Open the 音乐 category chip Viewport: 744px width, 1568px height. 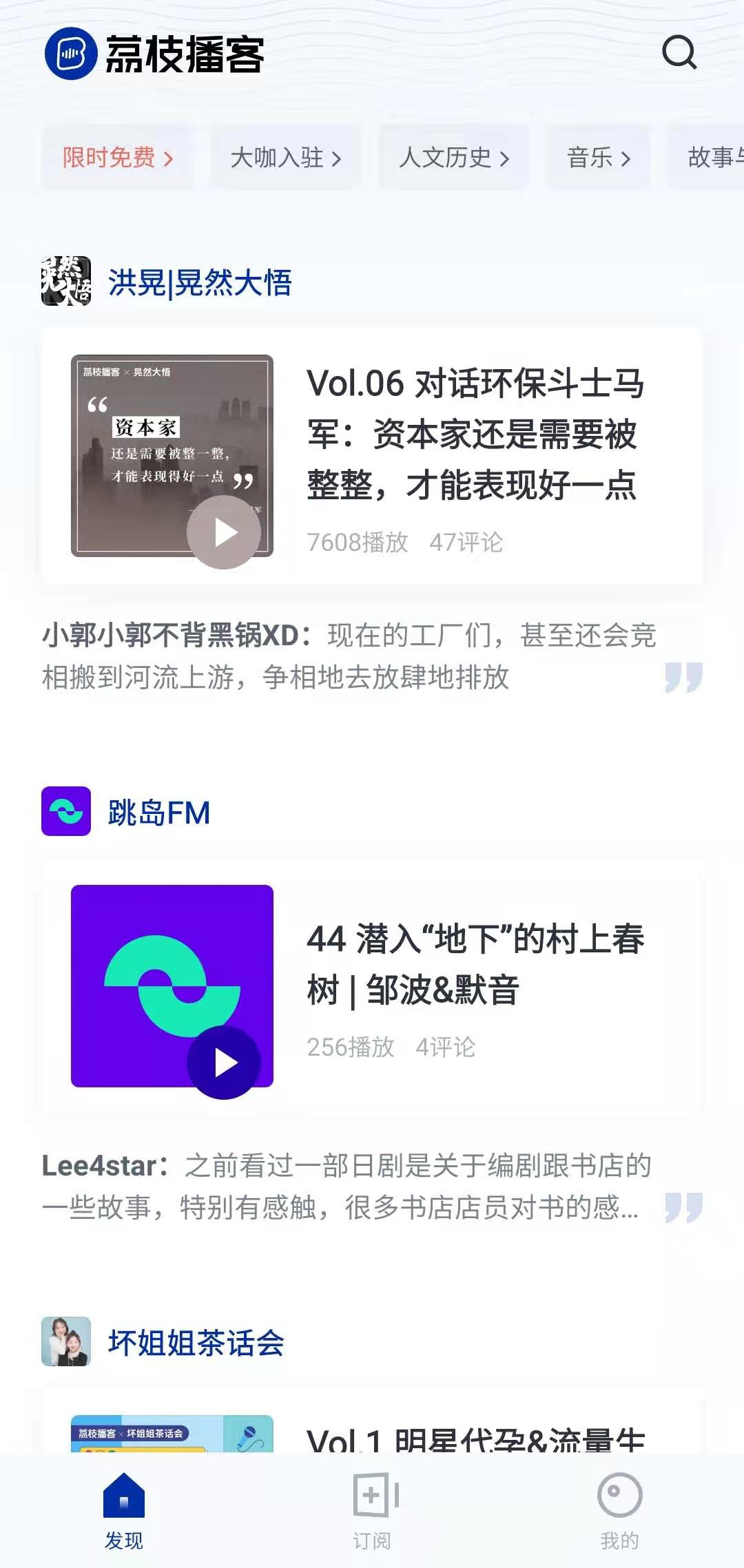pos(598,158)
